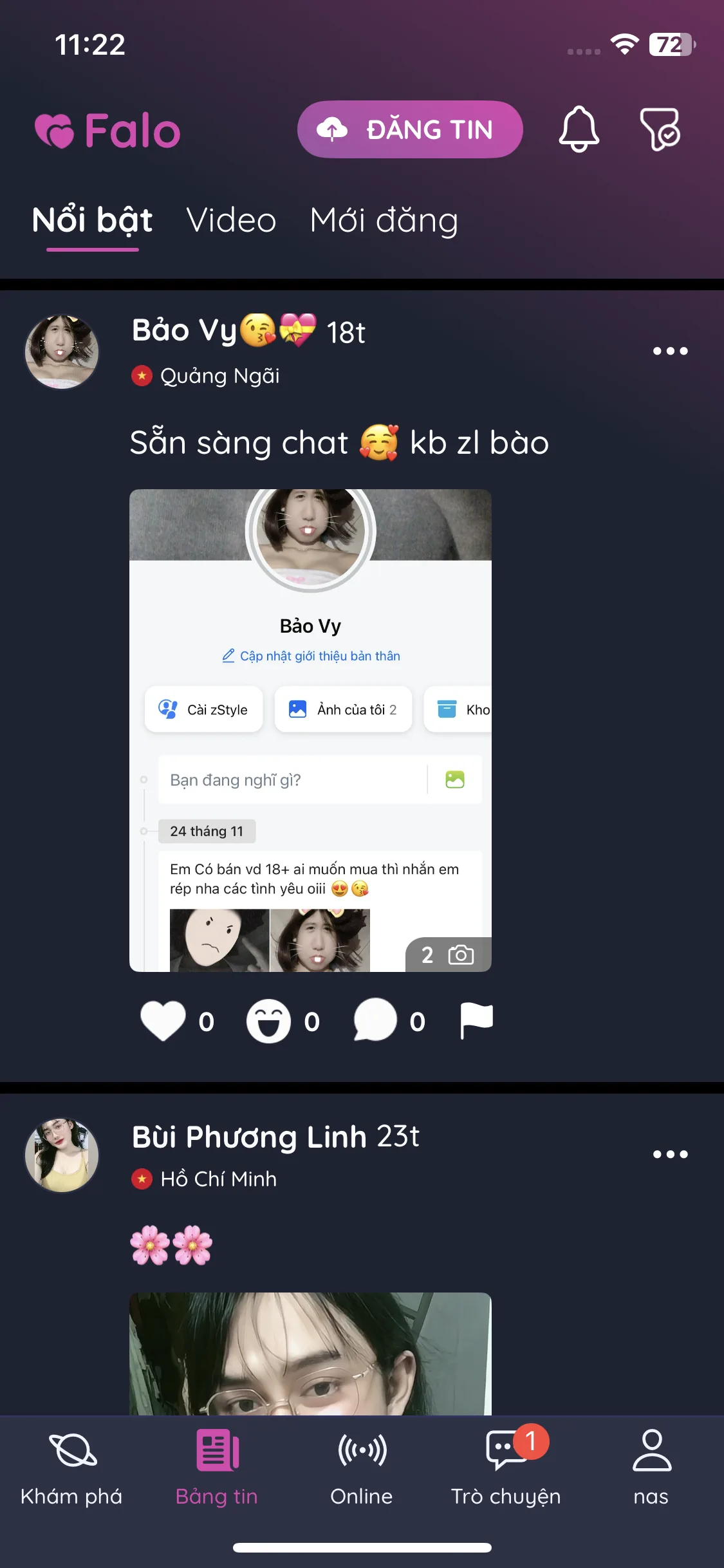View Bảo Vy's posted screenshot image
724x1568 pixels.
(310, 730)
